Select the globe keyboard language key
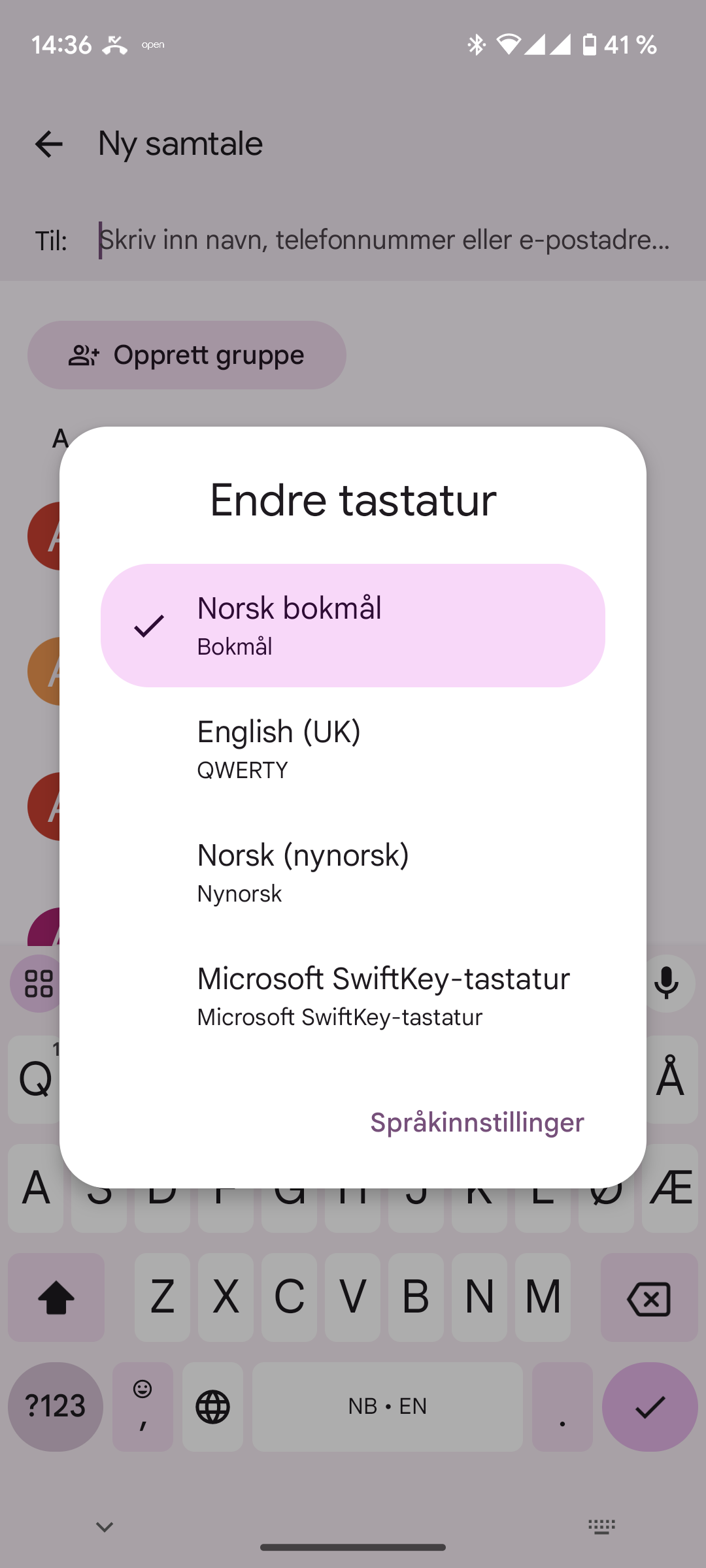 tap(211, 1406)
